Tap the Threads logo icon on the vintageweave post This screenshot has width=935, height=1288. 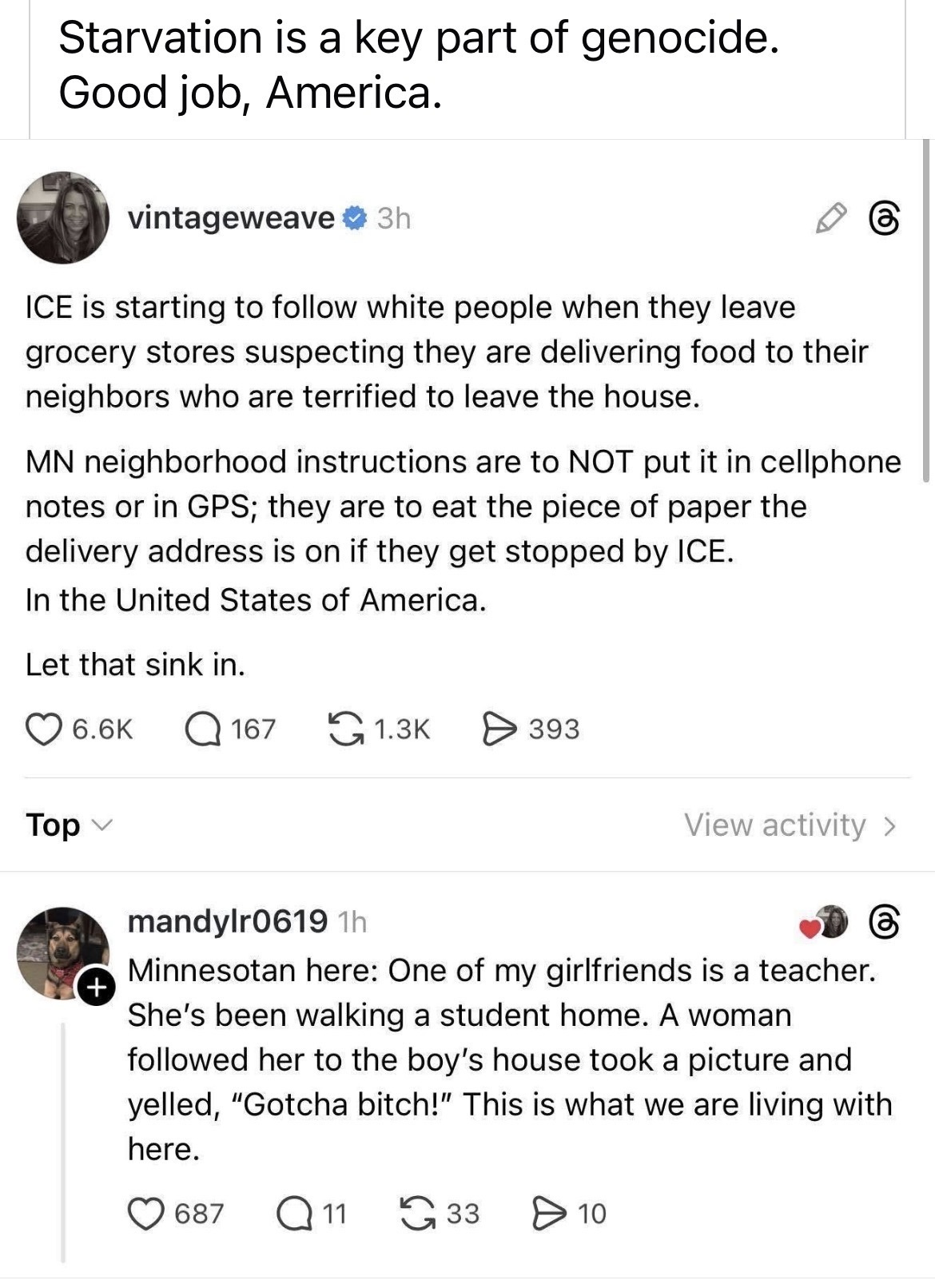885,218
